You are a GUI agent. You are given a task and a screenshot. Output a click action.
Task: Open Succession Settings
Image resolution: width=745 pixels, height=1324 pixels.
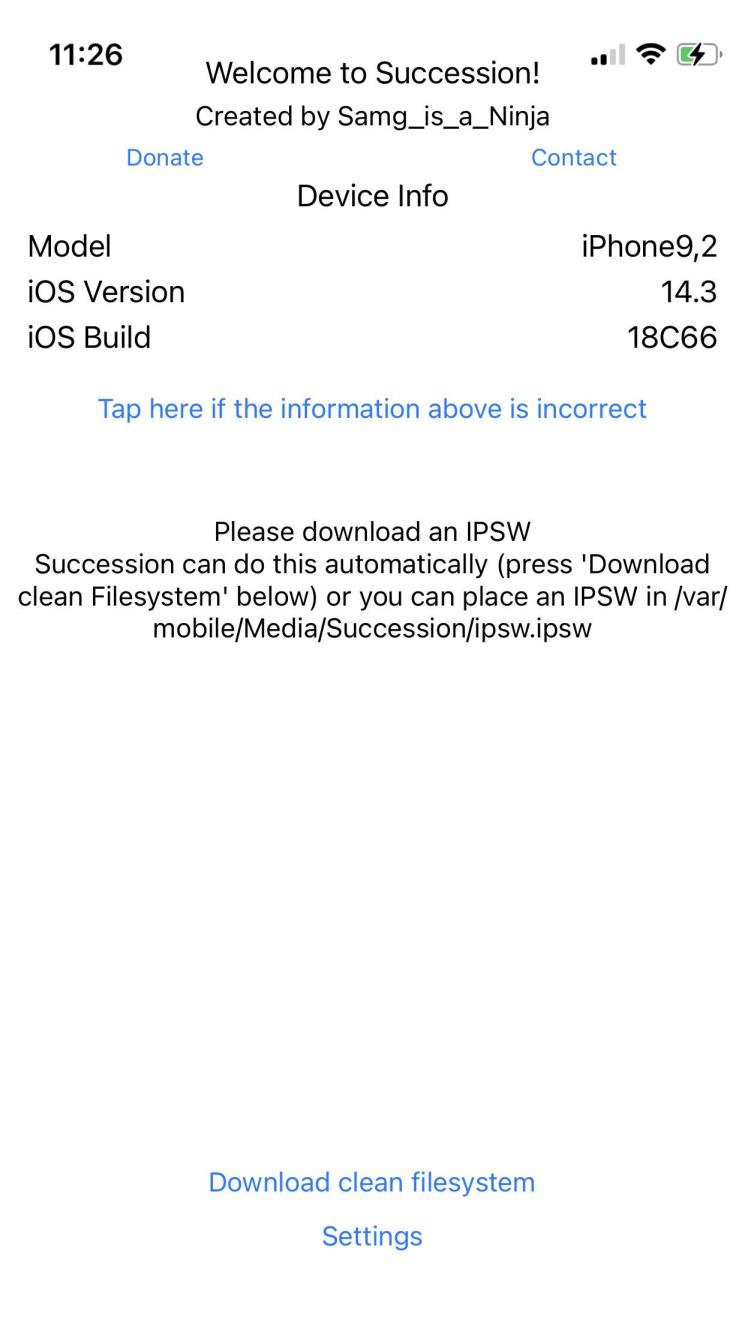372,1236
